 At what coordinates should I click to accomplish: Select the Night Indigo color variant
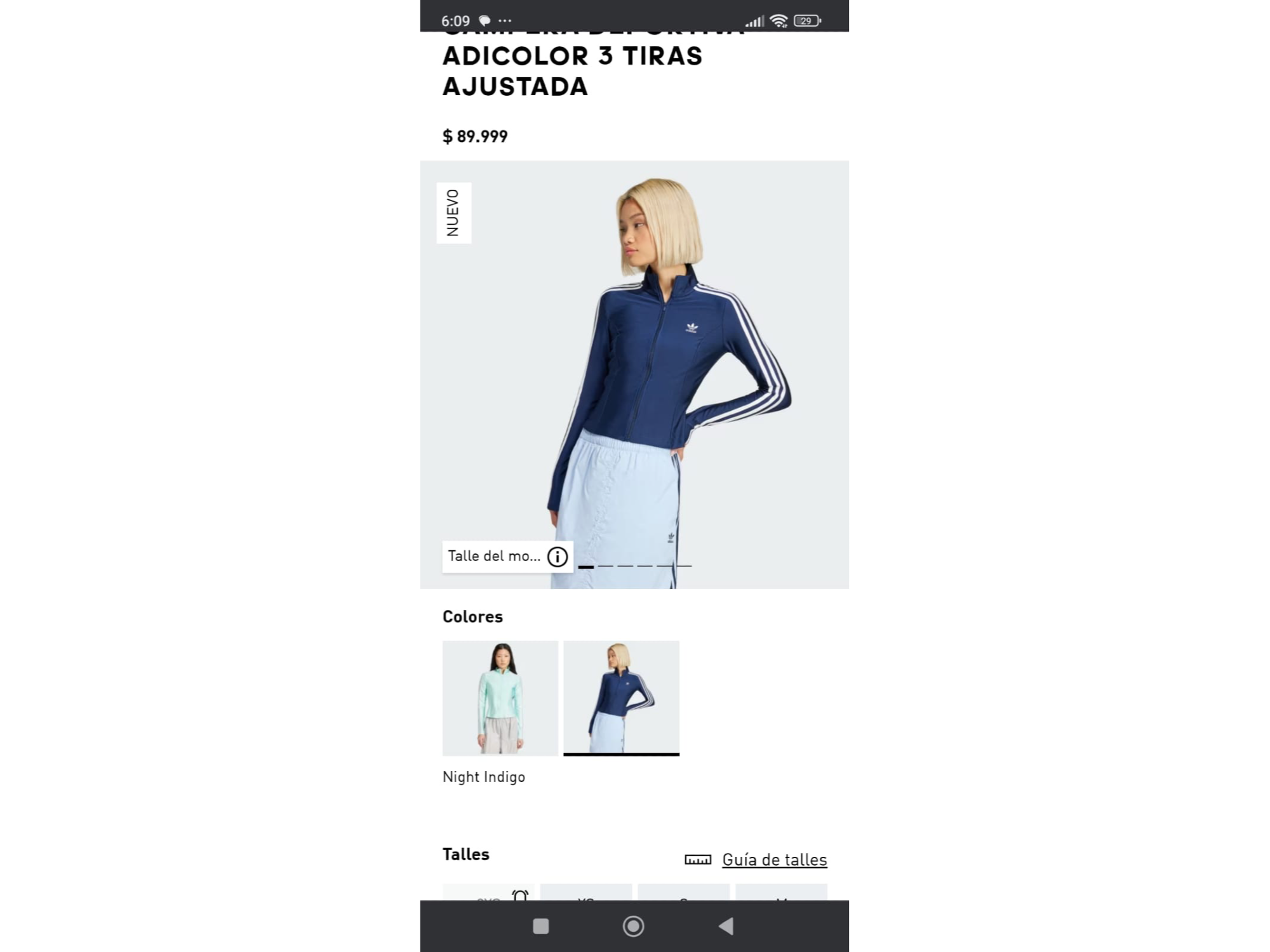click(x=621, y=697)
